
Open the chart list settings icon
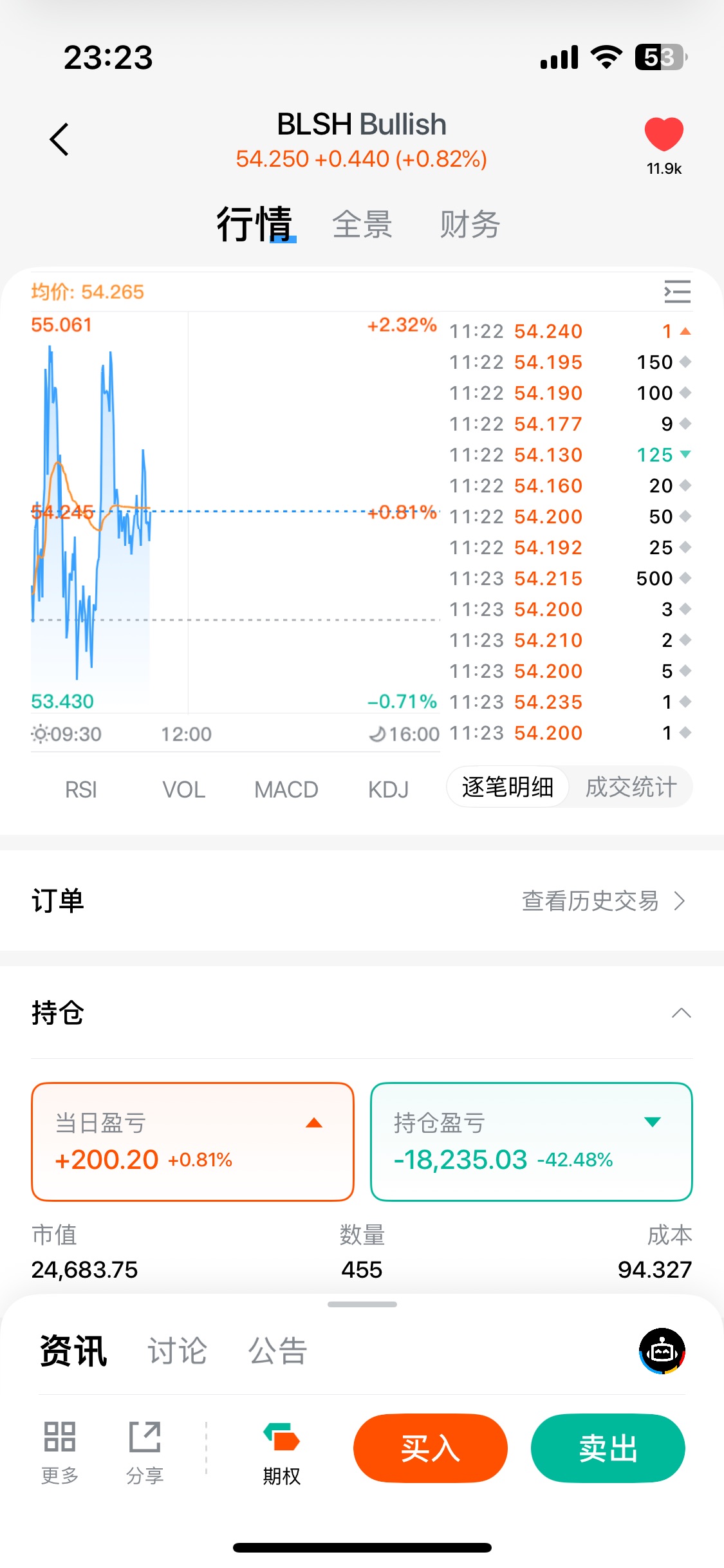point(677,292)
